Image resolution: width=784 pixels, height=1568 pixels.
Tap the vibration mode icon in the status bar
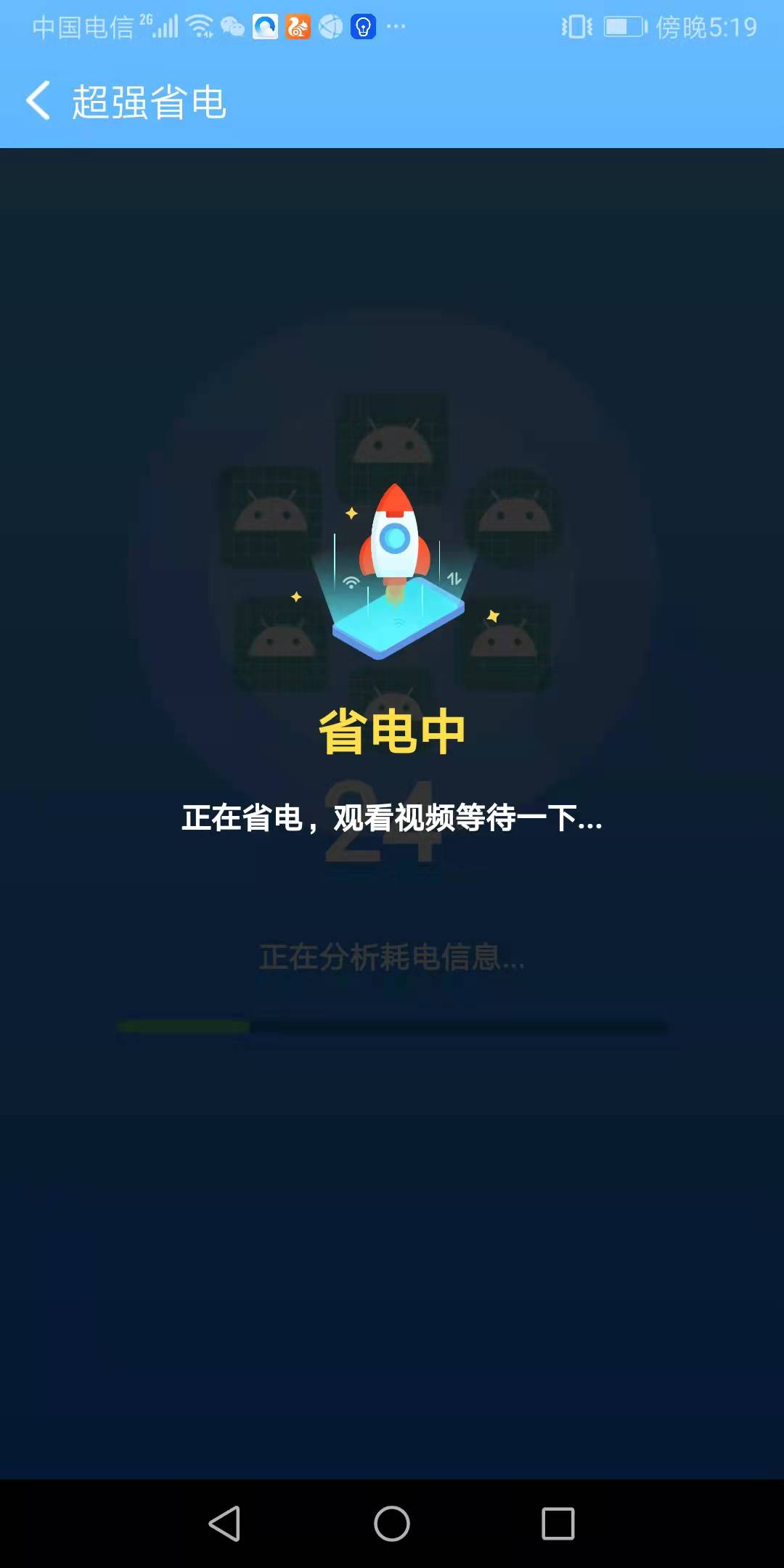[576, 27]
